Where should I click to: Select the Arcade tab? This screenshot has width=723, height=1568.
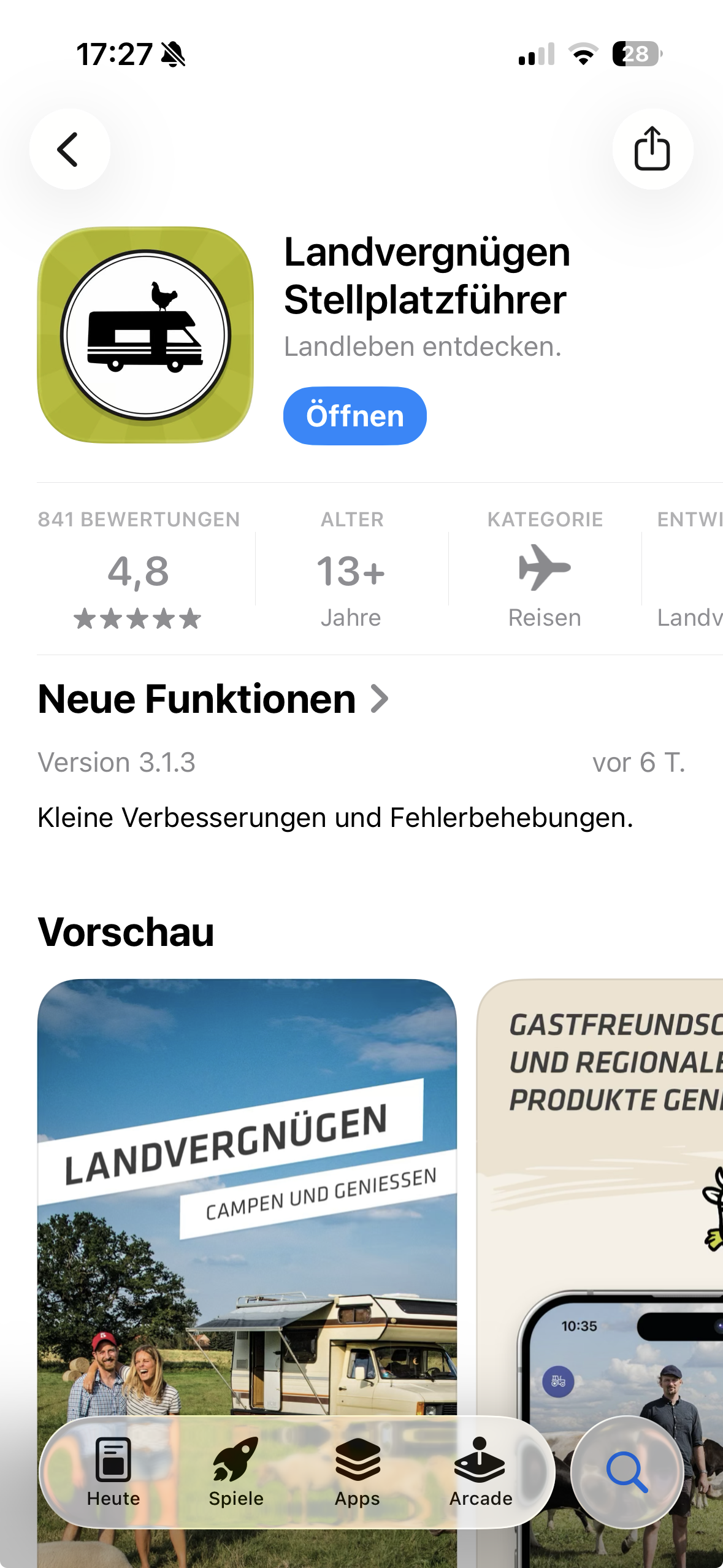point(481,1472)
